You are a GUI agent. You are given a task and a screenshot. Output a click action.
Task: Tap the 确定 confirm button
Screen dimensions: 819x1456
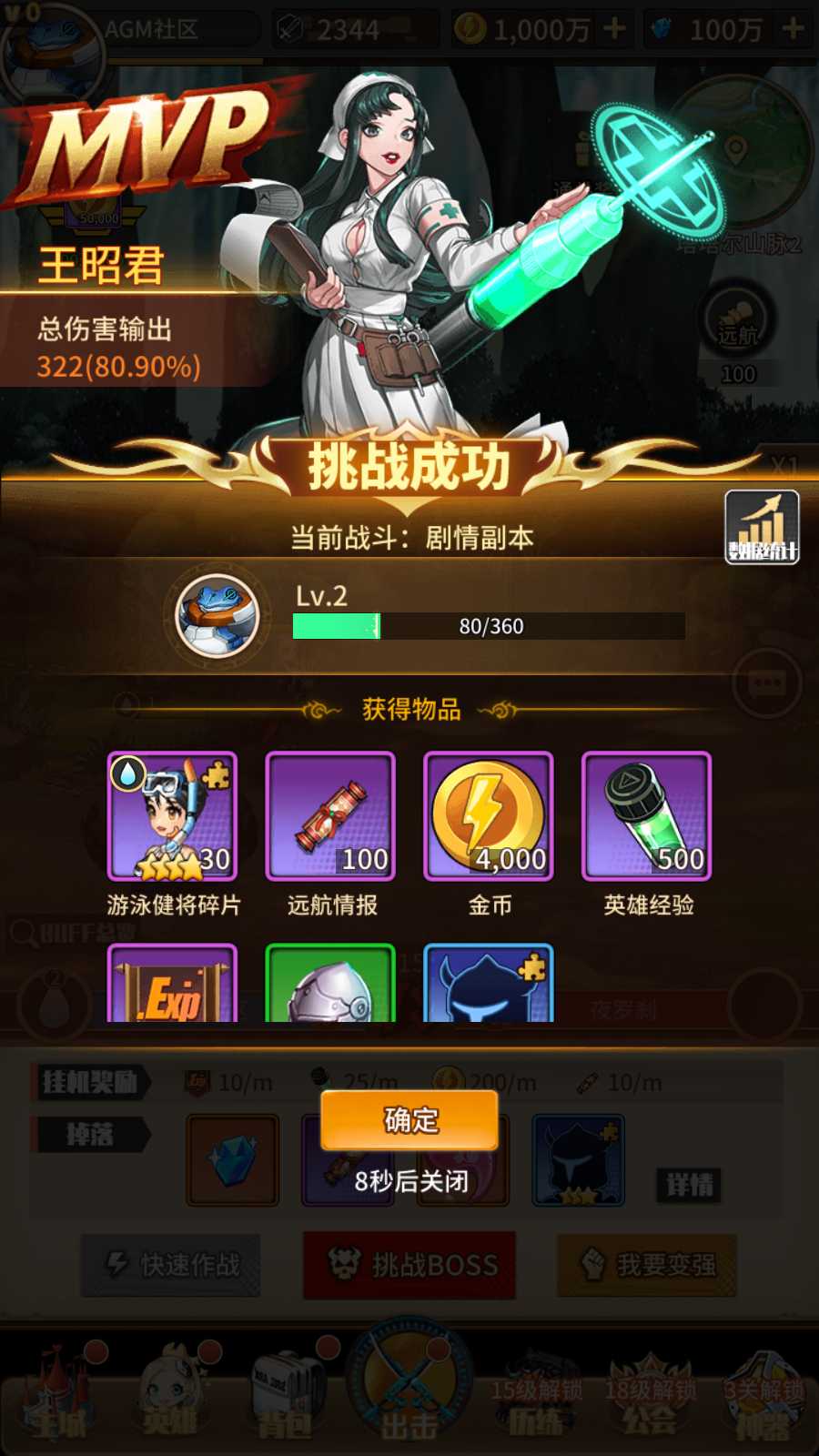[x=409, y=1119]
